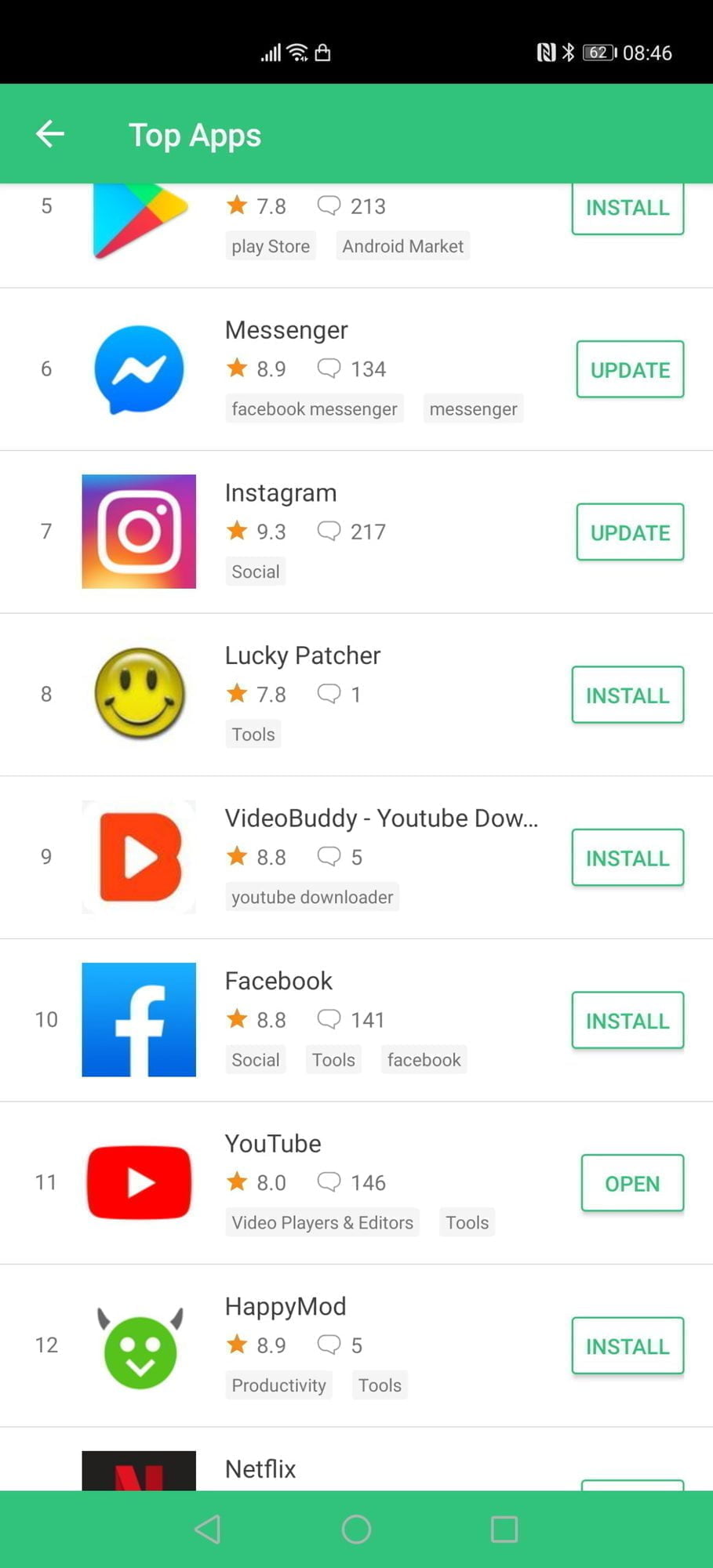The image size is (713, 1568).
Task: Update the Messenger app
Action: [629, 369]
